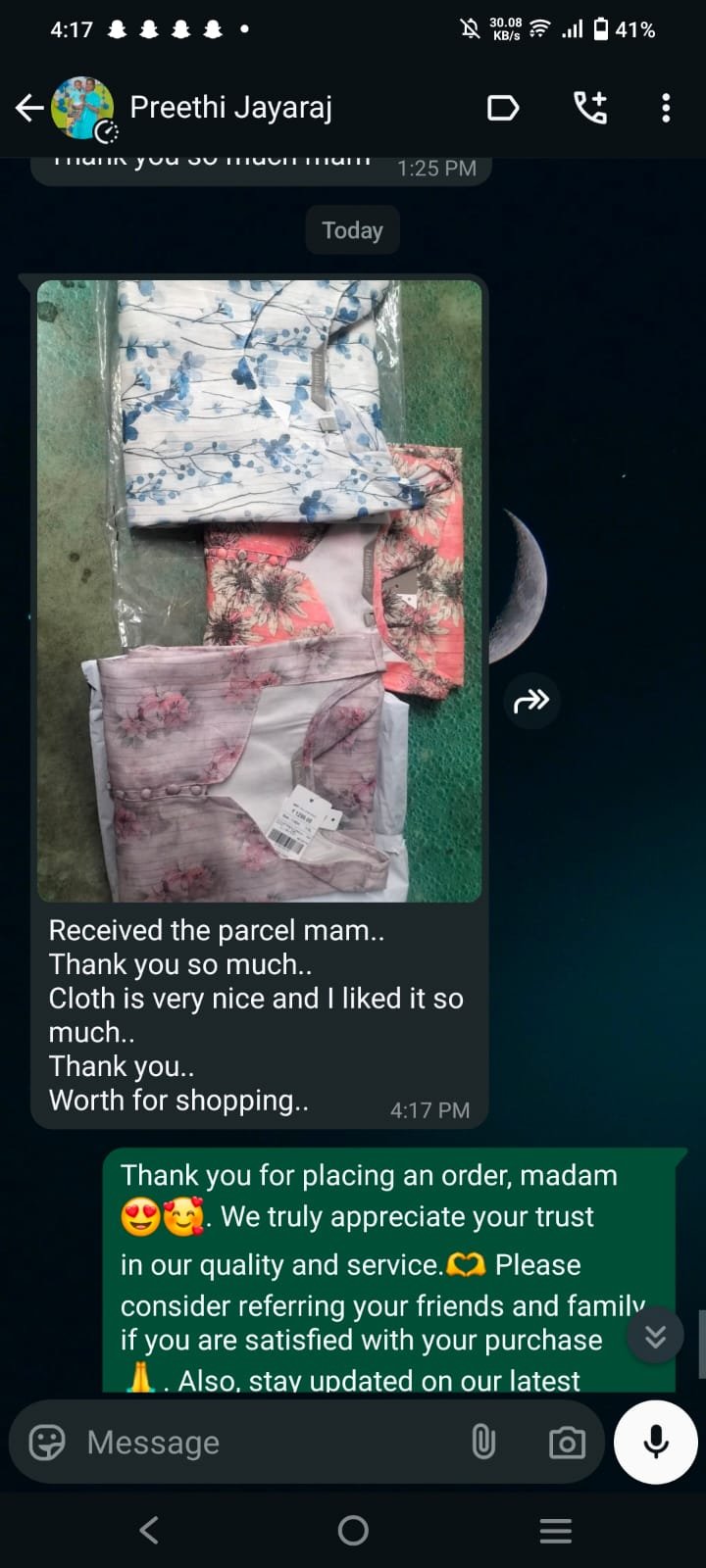
Task: Open the camera from the chat
Action: 567,1443
